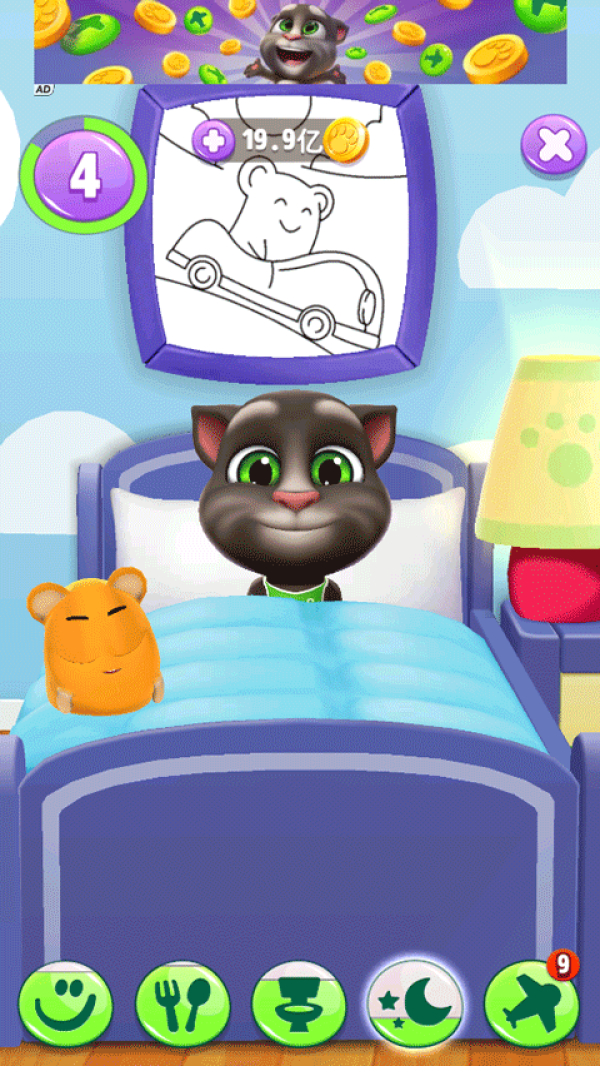Go to the fork and spoon kitchen
The height and width of the screenshot is (1066, 600).
183,1003
